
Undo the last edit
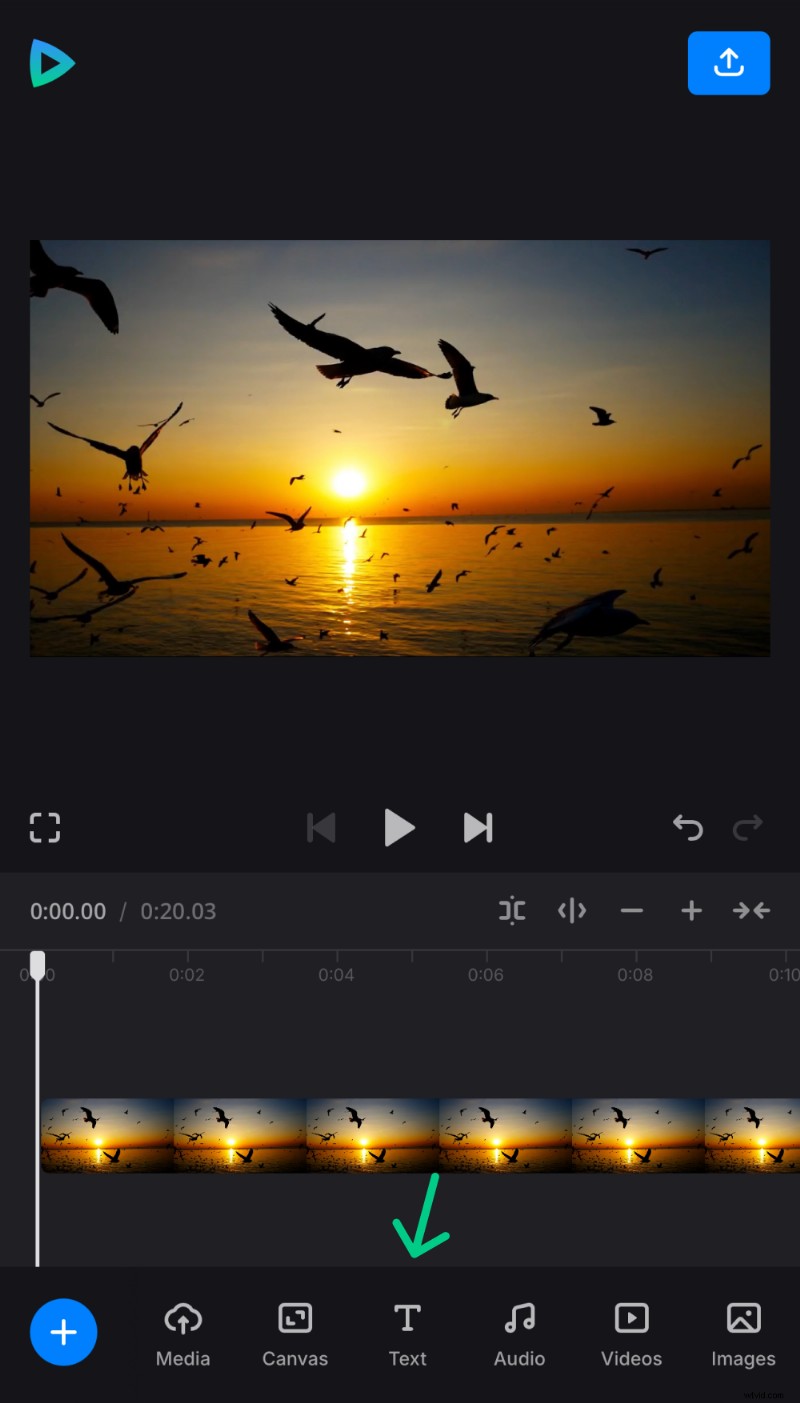(687, 827)
